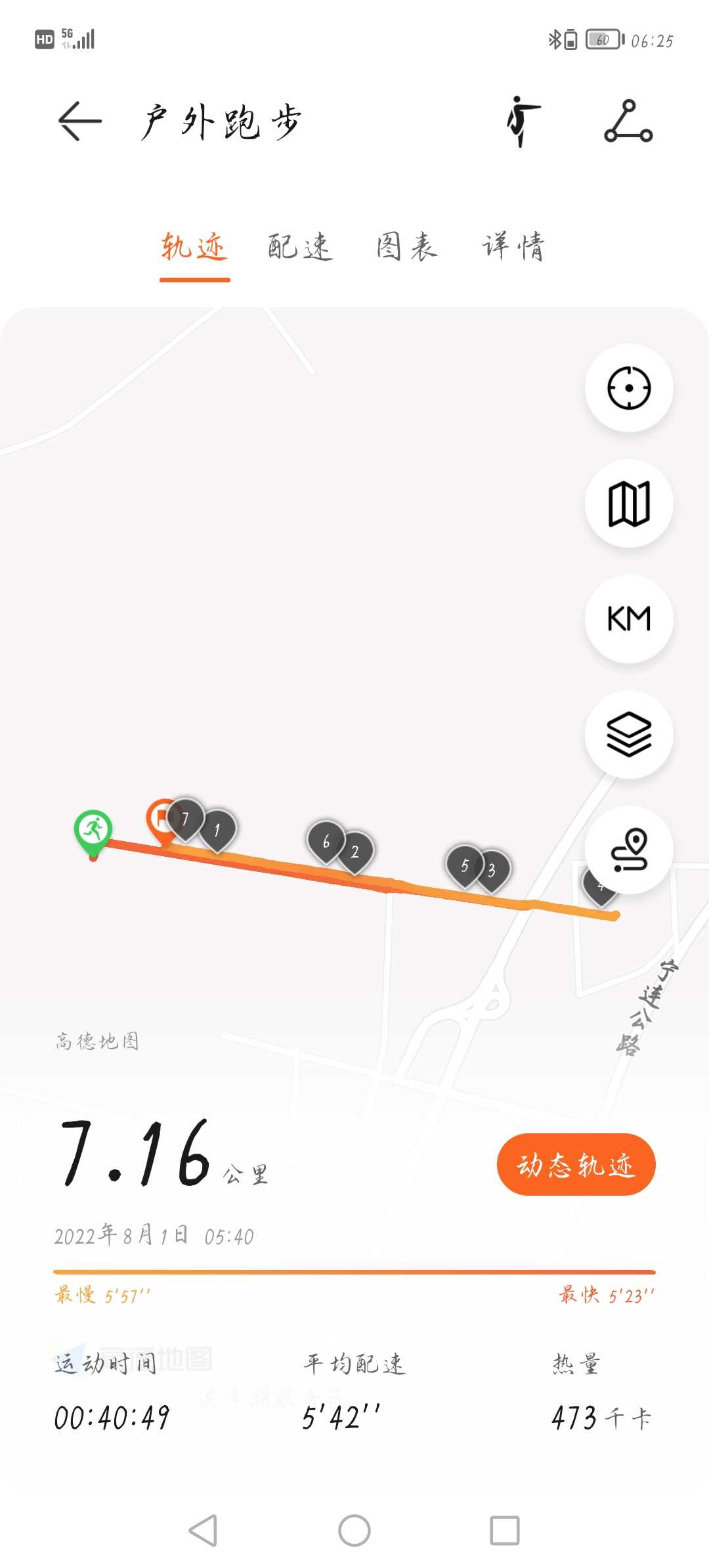709x1568 pixels.
Task: Toggle the KM markers button
Action: pyautogui.click(x=629, y=619)
